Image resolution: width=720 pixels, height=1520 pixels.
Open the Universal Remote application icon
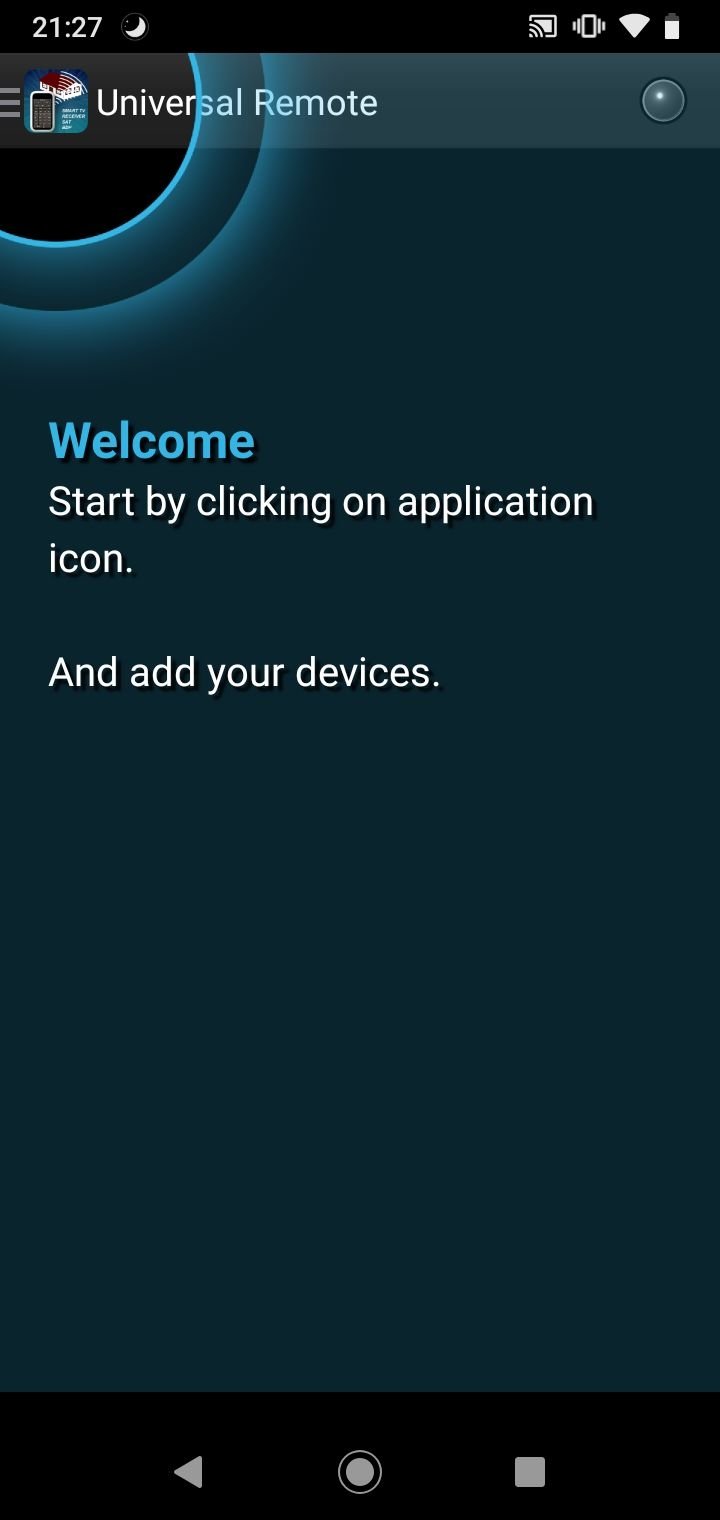tap(56, 101)
